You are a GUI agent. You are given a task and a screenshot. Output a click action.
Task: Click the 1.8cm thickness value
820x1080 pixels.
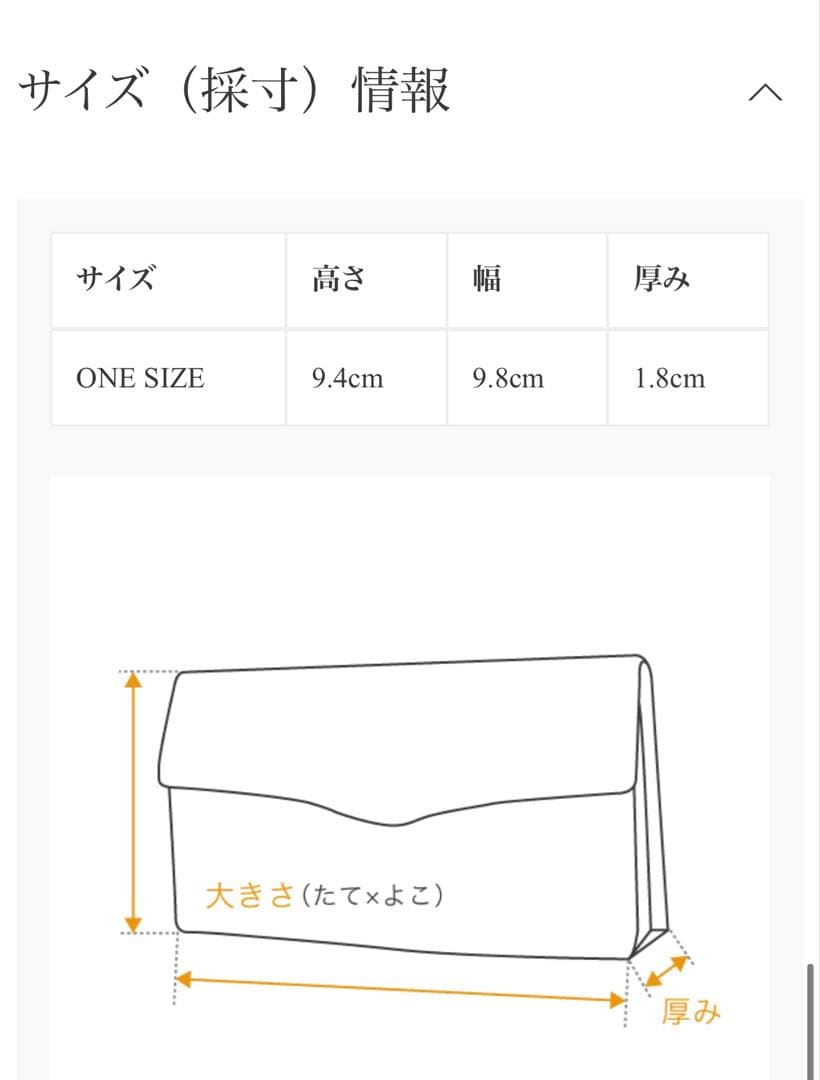[x=670, y=378]
